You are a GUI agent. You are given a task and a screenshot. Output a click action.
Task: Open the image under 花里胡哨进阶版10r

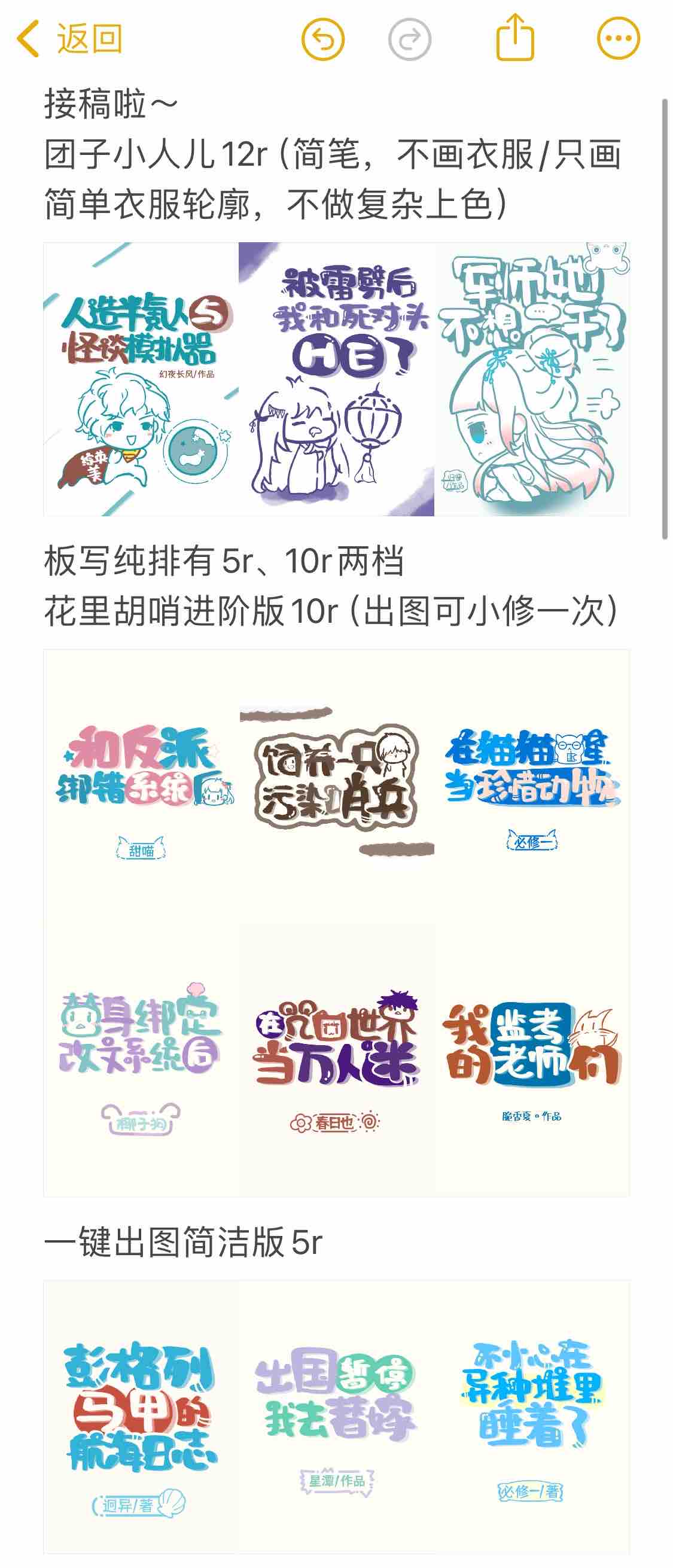336,922
